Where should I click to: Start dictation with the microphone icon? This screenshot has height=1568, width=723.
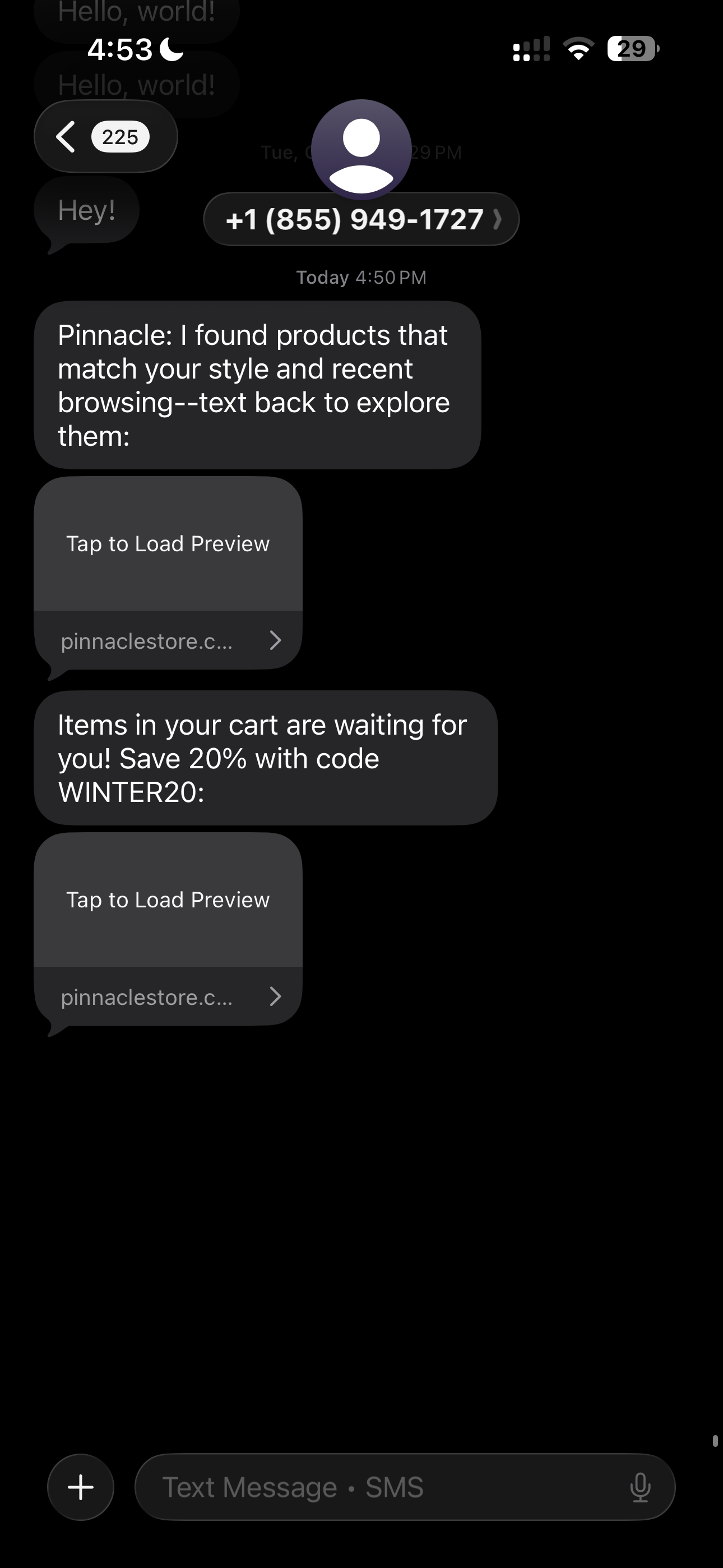(x=640, y=1487)
